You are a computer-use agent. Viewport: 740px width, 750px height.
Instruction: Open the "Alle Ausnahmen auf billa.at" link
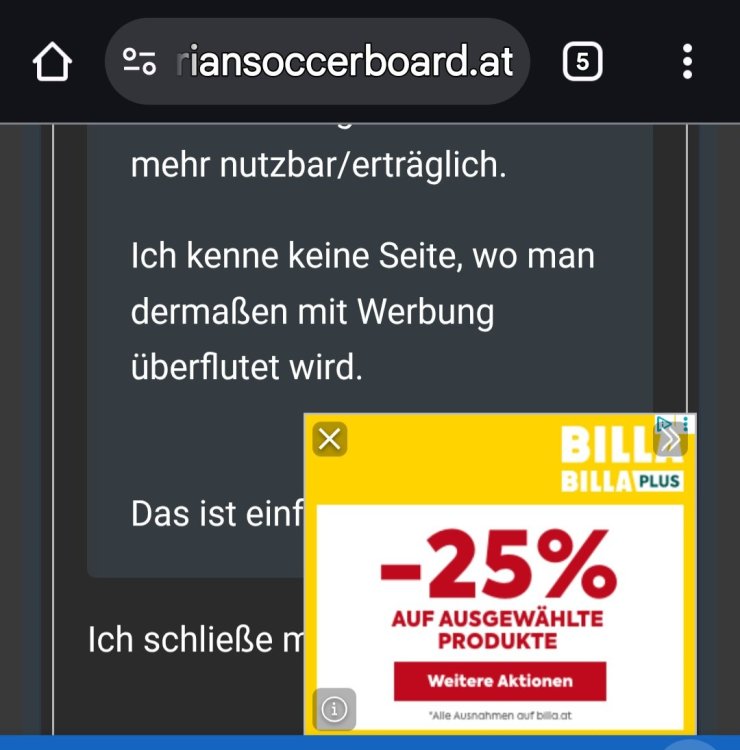click(501, 716)
